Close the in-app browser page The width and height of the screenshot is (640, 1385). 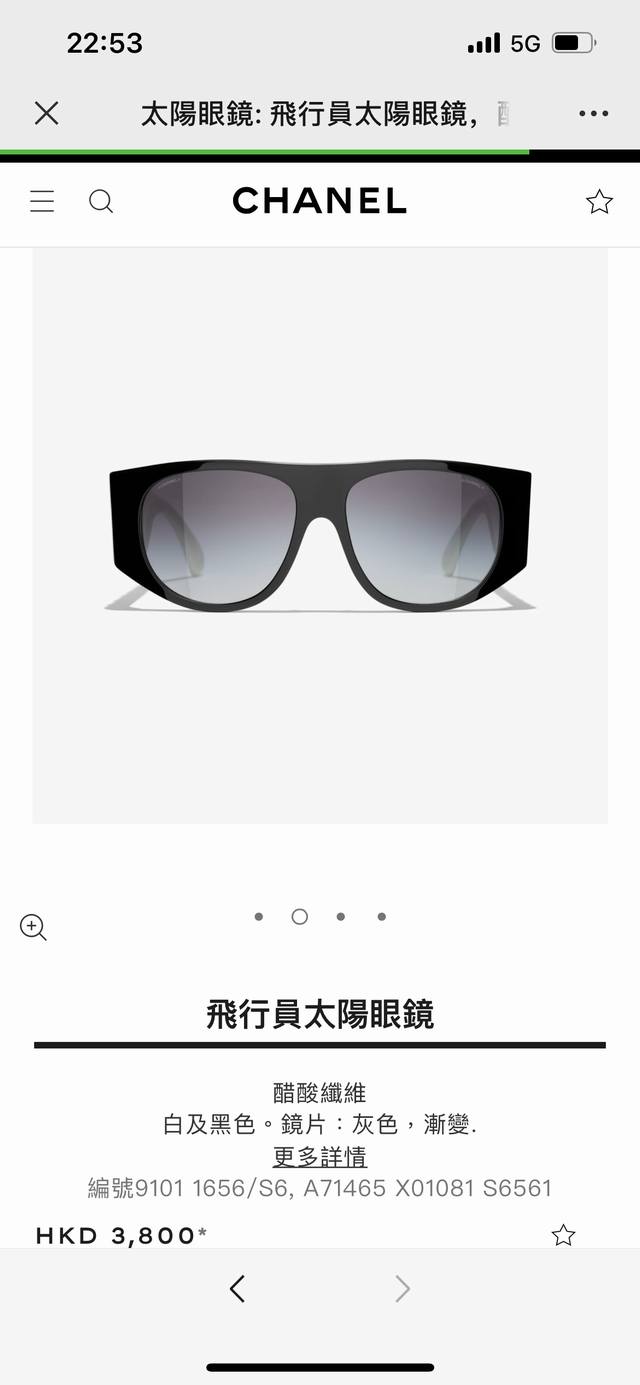[46, 113]
